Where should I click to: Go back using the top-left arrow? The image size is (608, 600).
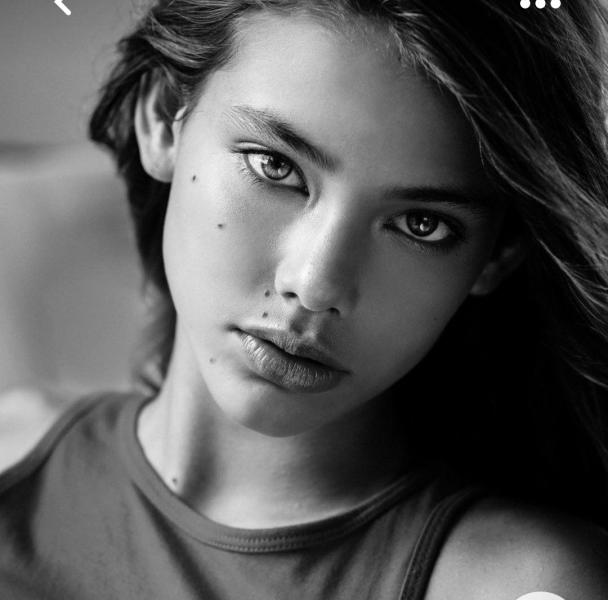click(62, 6)
